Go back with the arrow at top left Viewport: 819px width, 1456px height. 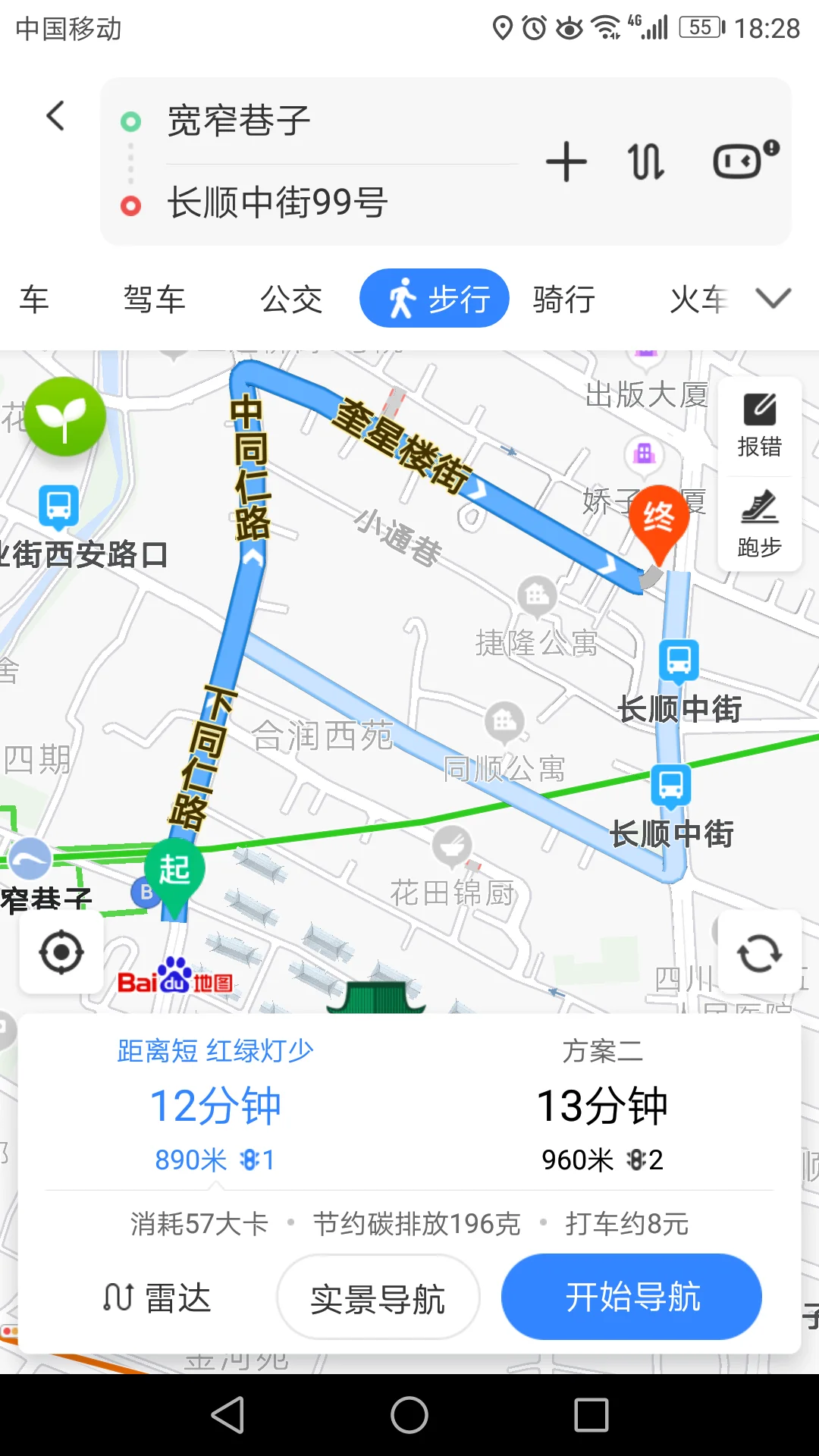[x=55, y=115]
